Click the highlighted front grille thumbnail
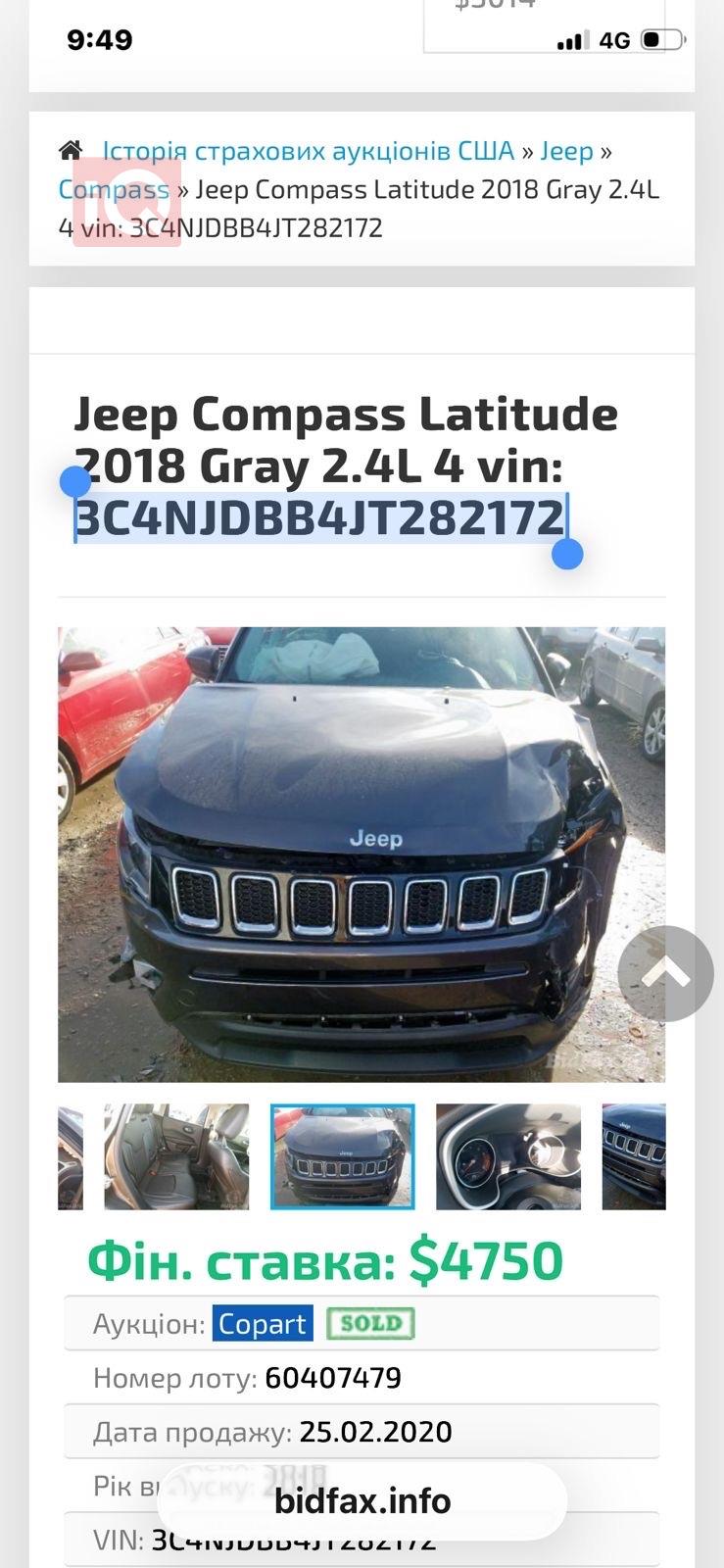The width and height of the screenshot is (724, 1568). (x=342, y=1156)
